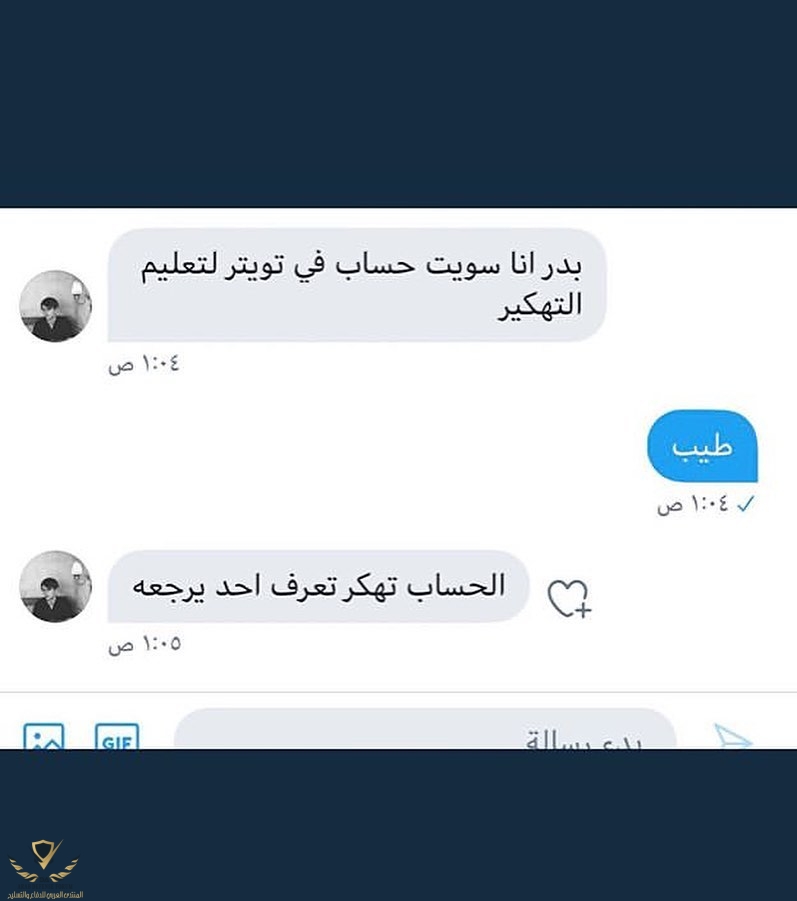Open the sender's profile from the top avatar
Viewport: 797px width, 901px height.
coord(56,306)
